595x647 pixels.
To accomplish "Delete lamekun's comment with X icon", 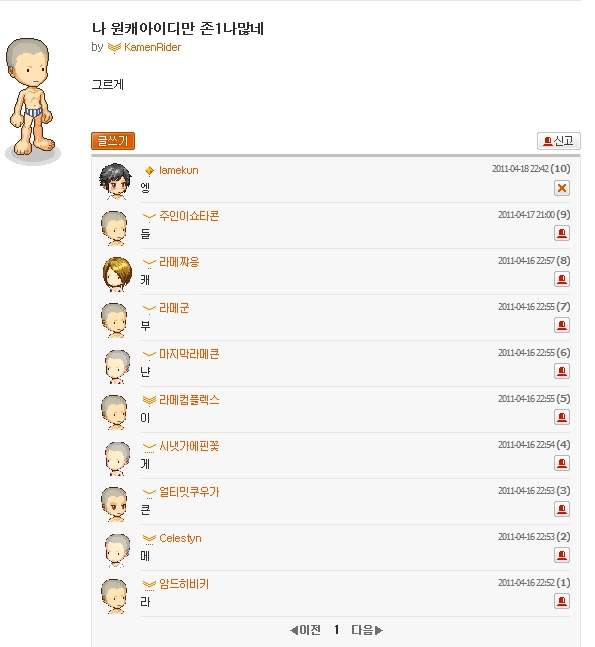I will [x=562, y=188].
